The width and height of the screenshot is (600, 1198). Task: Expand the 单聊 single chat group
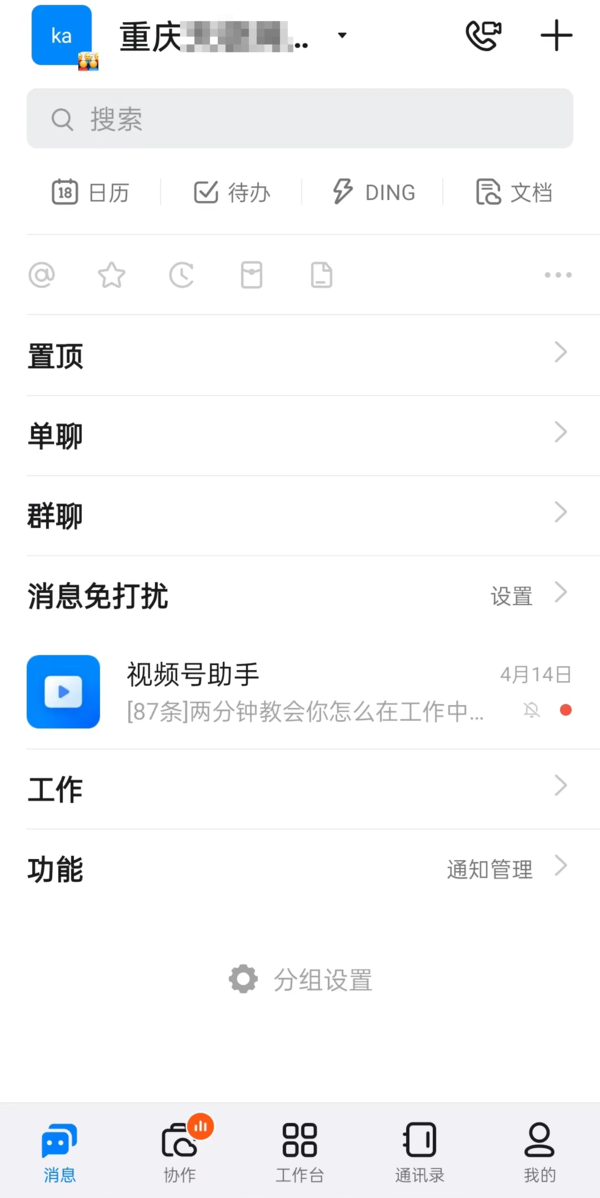pyautogui.click(x=300, y=435)
